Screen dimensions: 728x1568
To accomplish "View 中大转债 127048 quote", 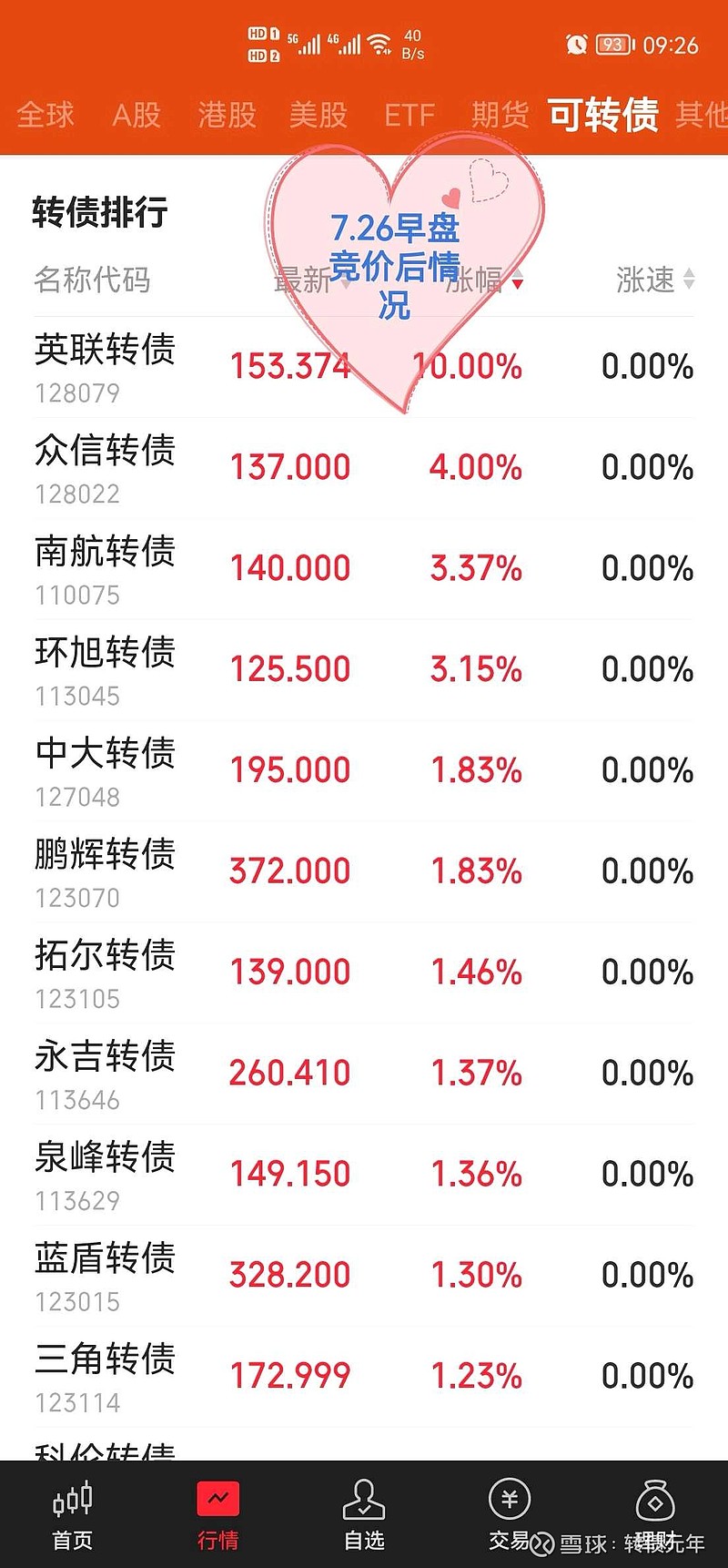I will (x=364, y=771).
